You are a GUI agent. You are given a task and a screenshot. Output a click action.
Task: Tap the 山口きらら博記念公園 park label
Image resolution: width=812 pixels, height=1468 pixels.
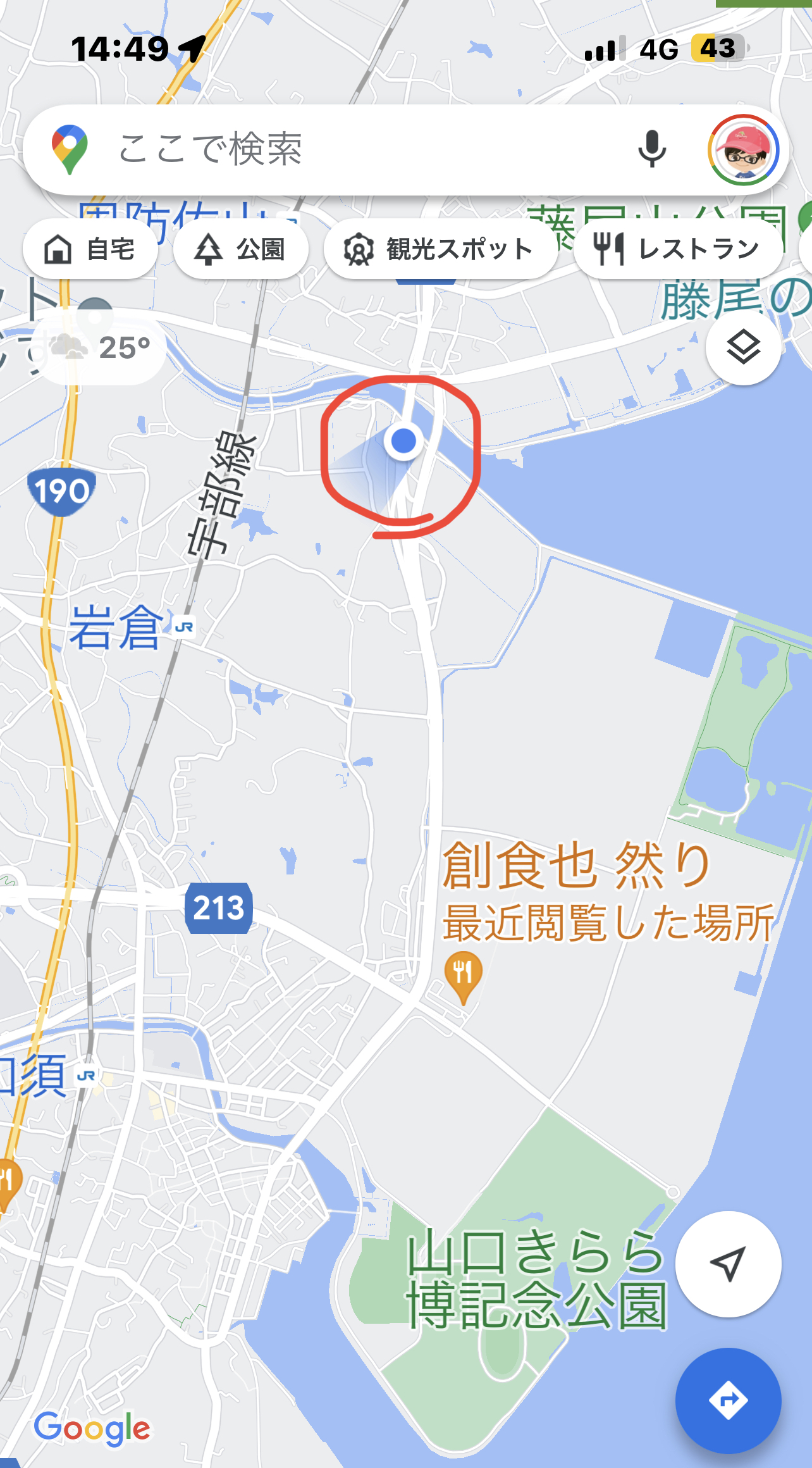coord(536,1278)
